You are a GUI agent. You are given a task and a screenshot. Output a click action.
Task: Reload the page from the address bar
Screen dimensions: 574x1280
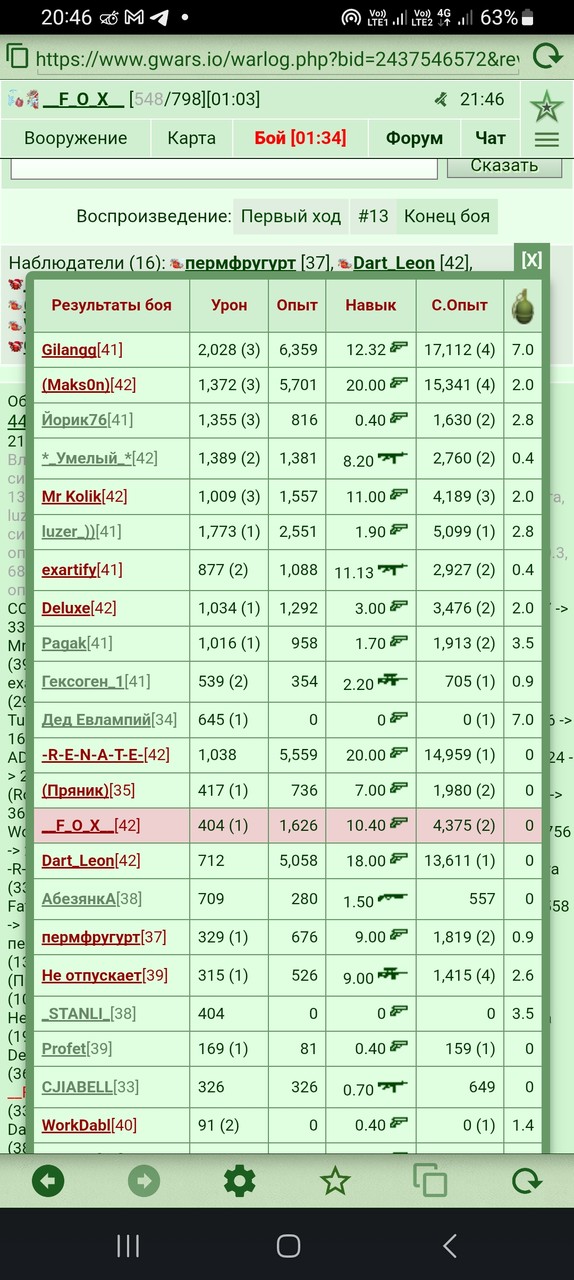[547, 57]
